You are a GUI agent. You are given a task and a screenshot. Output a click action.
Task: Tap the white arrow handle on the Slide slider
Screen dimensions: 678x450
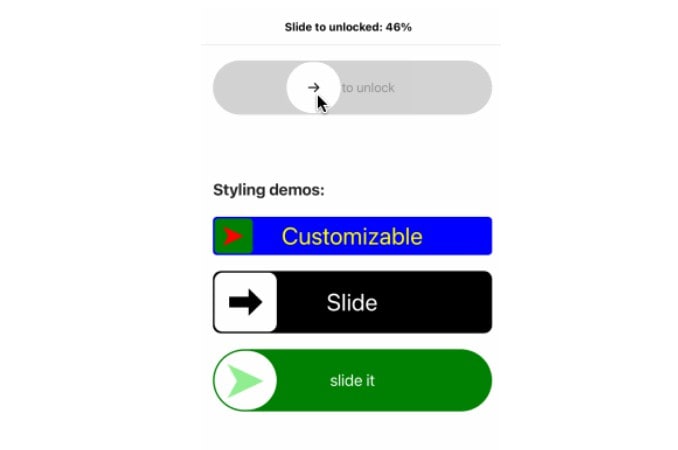click(x=246, y=302)
